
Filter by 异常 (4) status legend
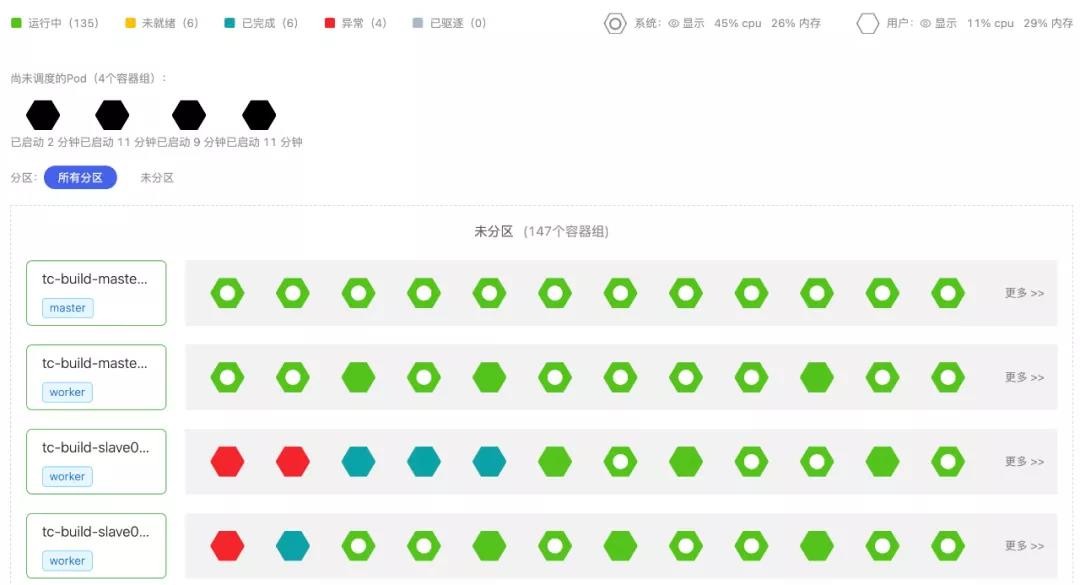pyautogui.click(x=355, y=23)
